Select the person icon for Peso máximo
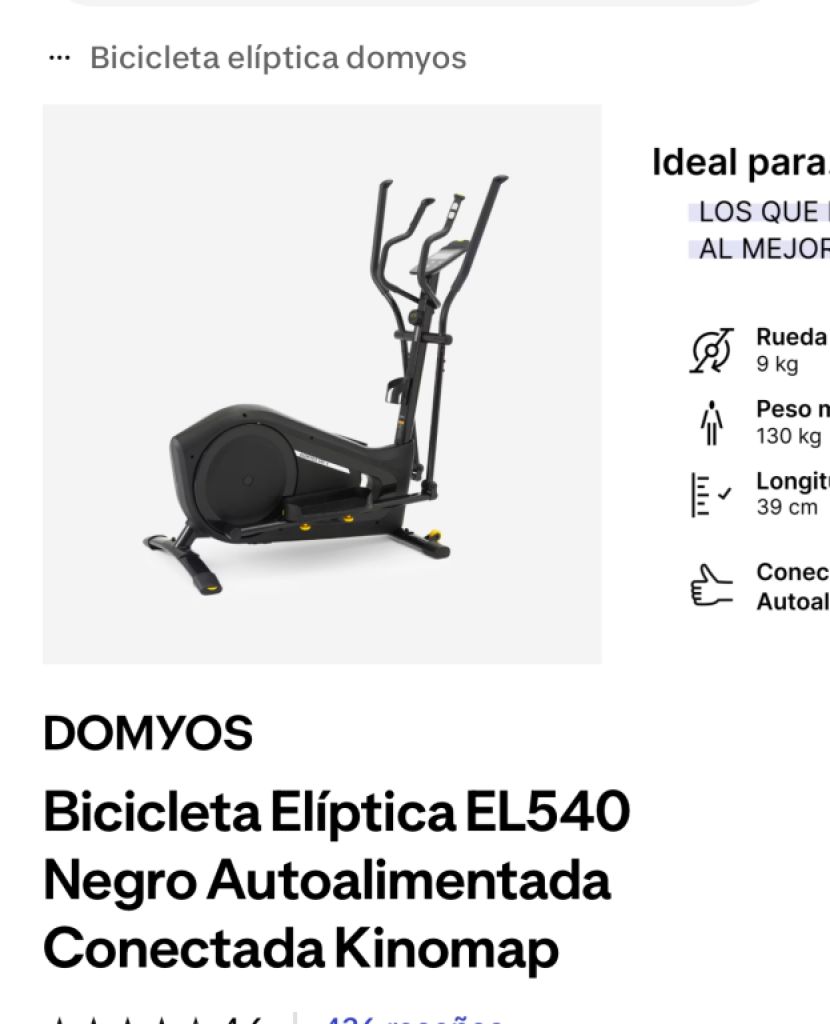Screen dimensions: 830x1024 [711, 424]
